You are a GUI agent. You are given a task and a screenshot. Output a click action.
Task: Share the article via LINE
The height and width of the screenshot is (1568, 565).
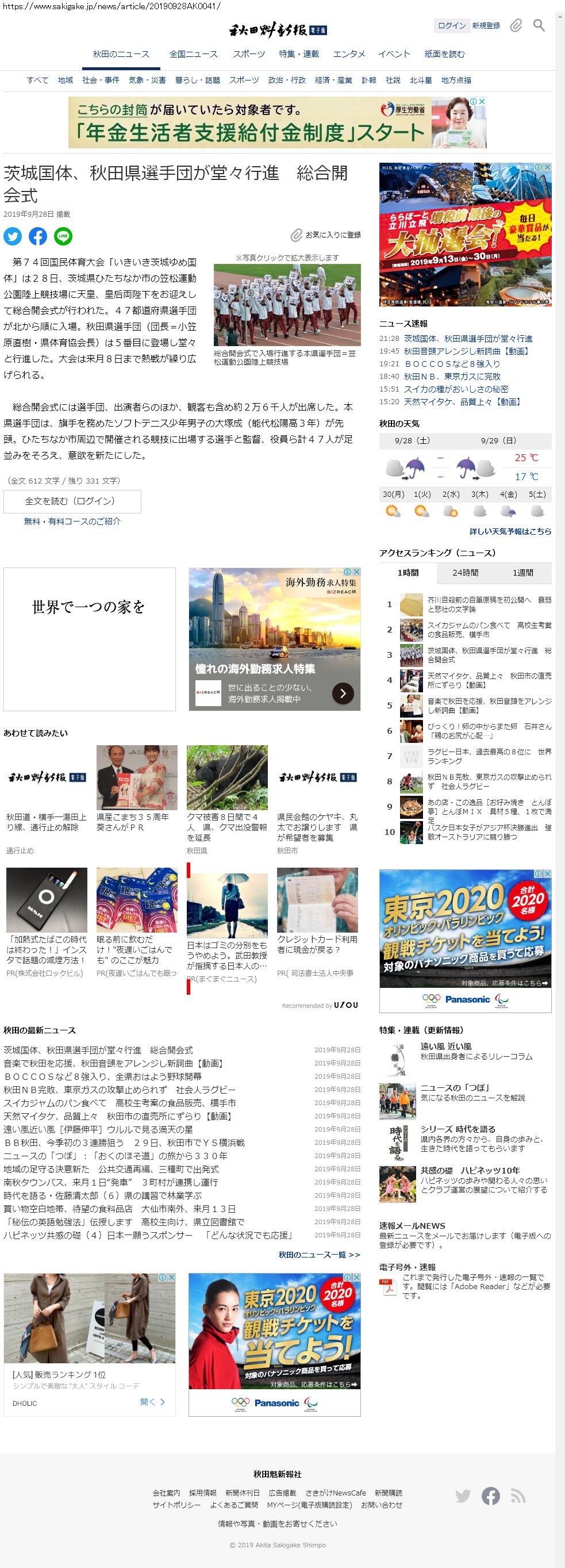[x=63, y=236]
